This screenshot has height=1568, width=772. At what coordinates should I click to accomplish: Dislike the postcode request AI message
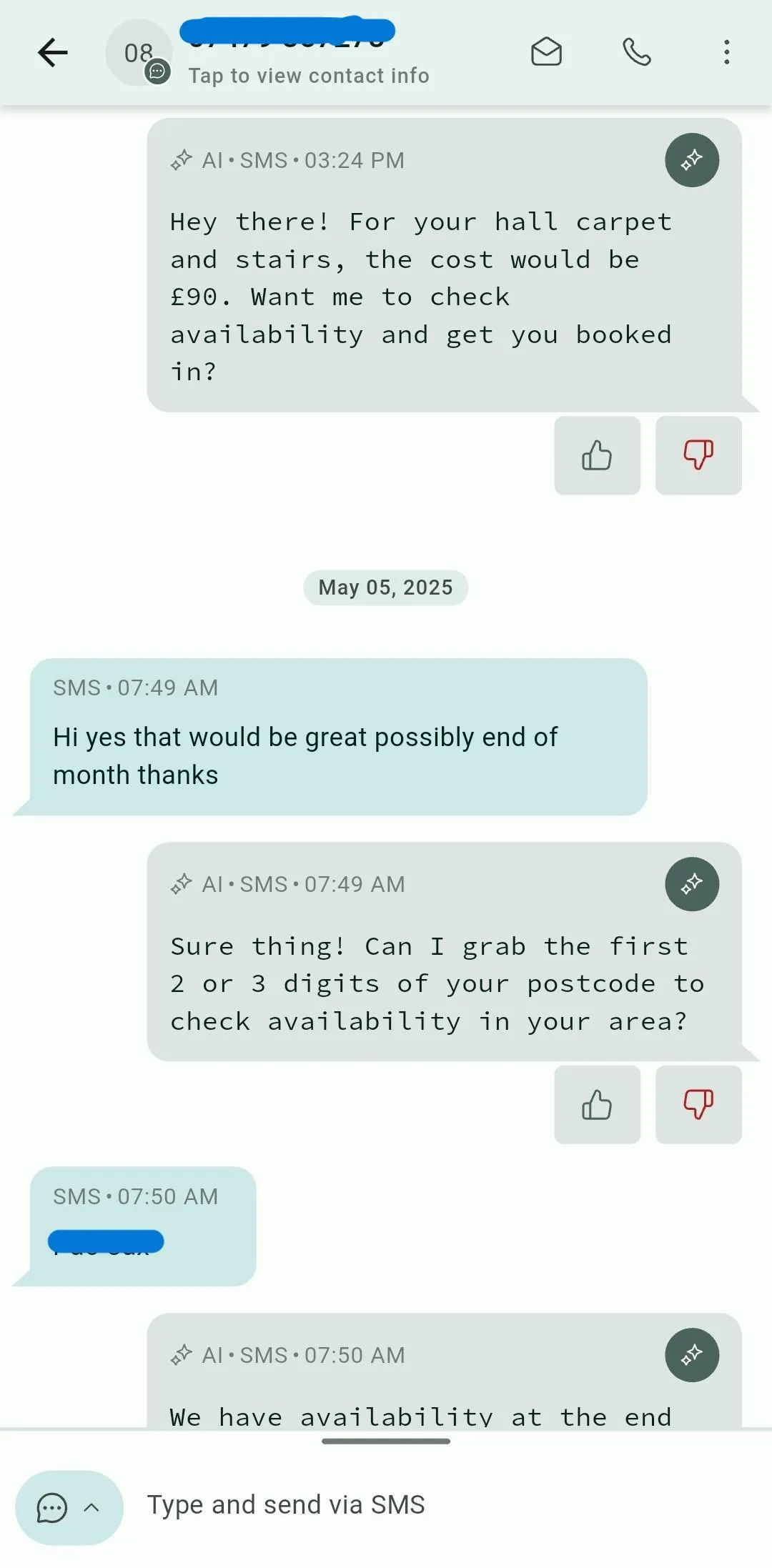click(698, 1105)
